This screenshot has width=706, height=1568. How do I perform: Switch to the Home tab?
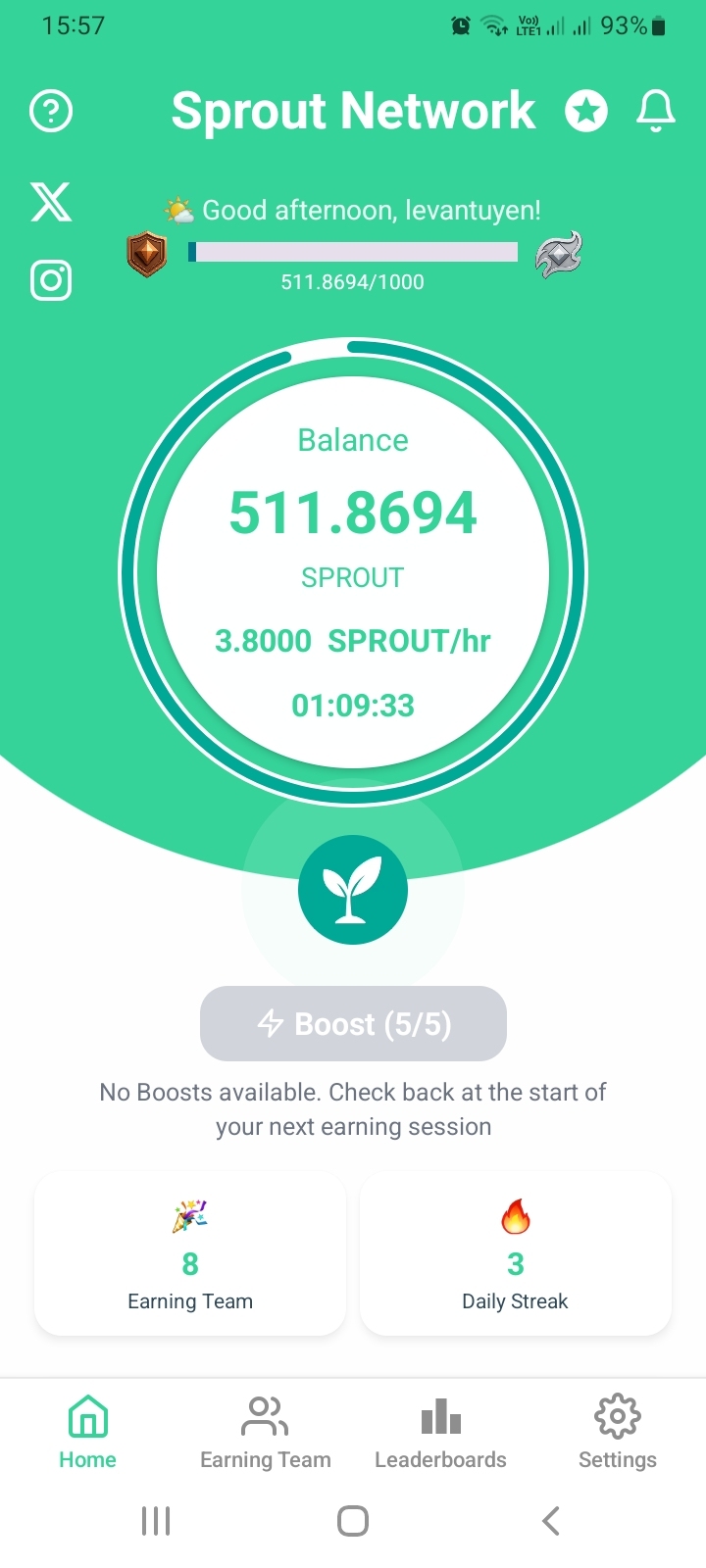[88, 1433]
